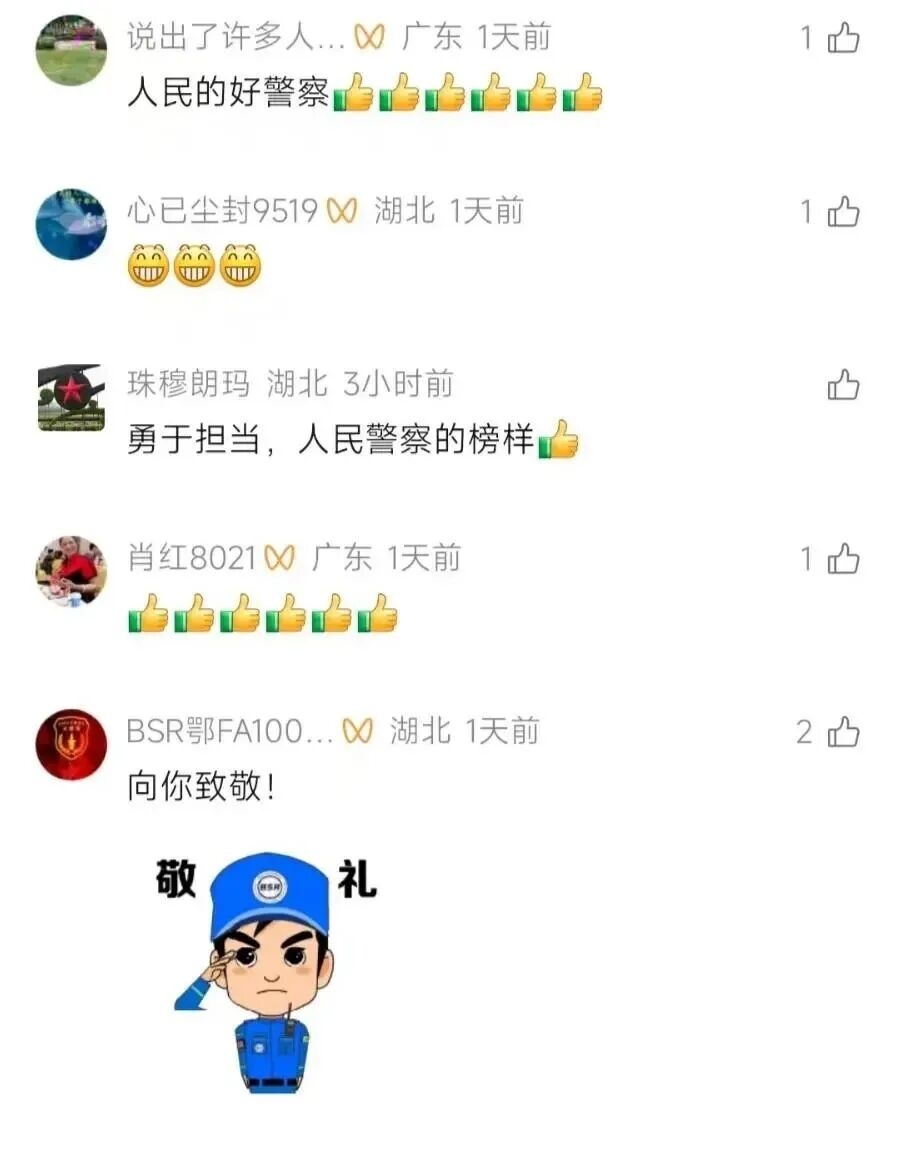Open 肖红8021's profile avatar

pyautogui.click(x=71, y=571)
